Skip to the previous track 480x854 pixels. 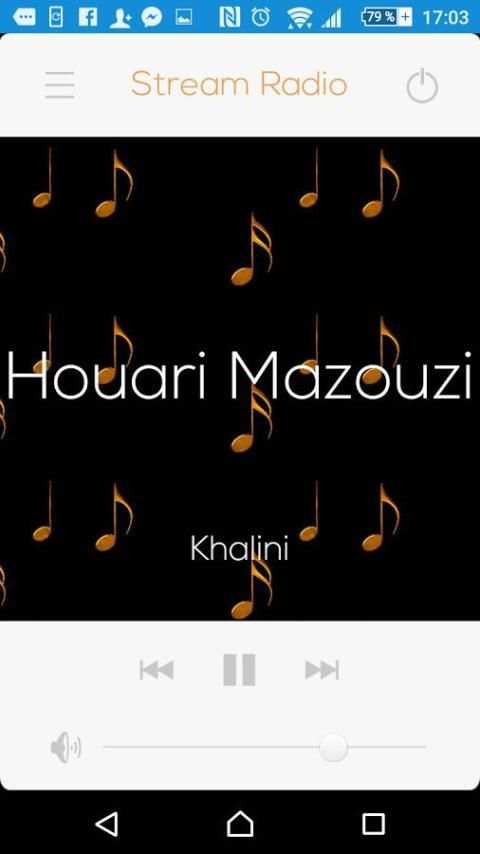click(157, 670)
